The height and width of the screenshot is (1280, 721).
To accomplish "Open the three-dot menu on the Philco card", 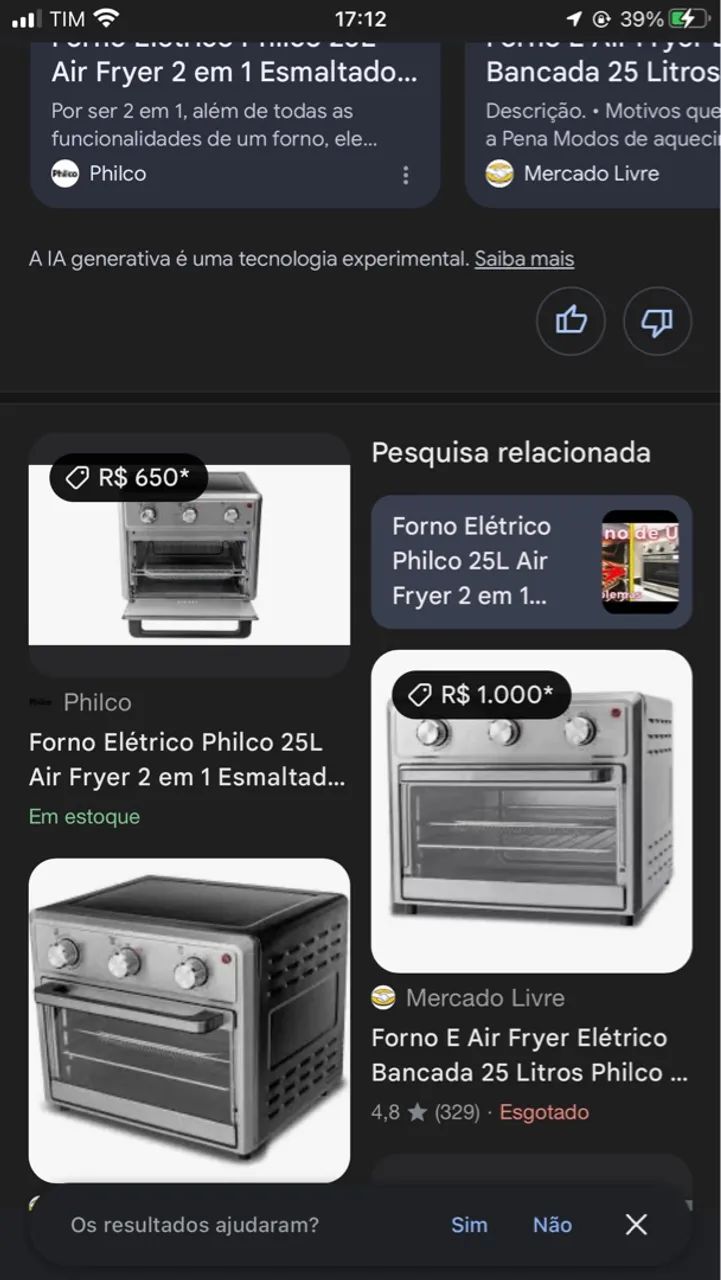I will click(x=406, y=174).
